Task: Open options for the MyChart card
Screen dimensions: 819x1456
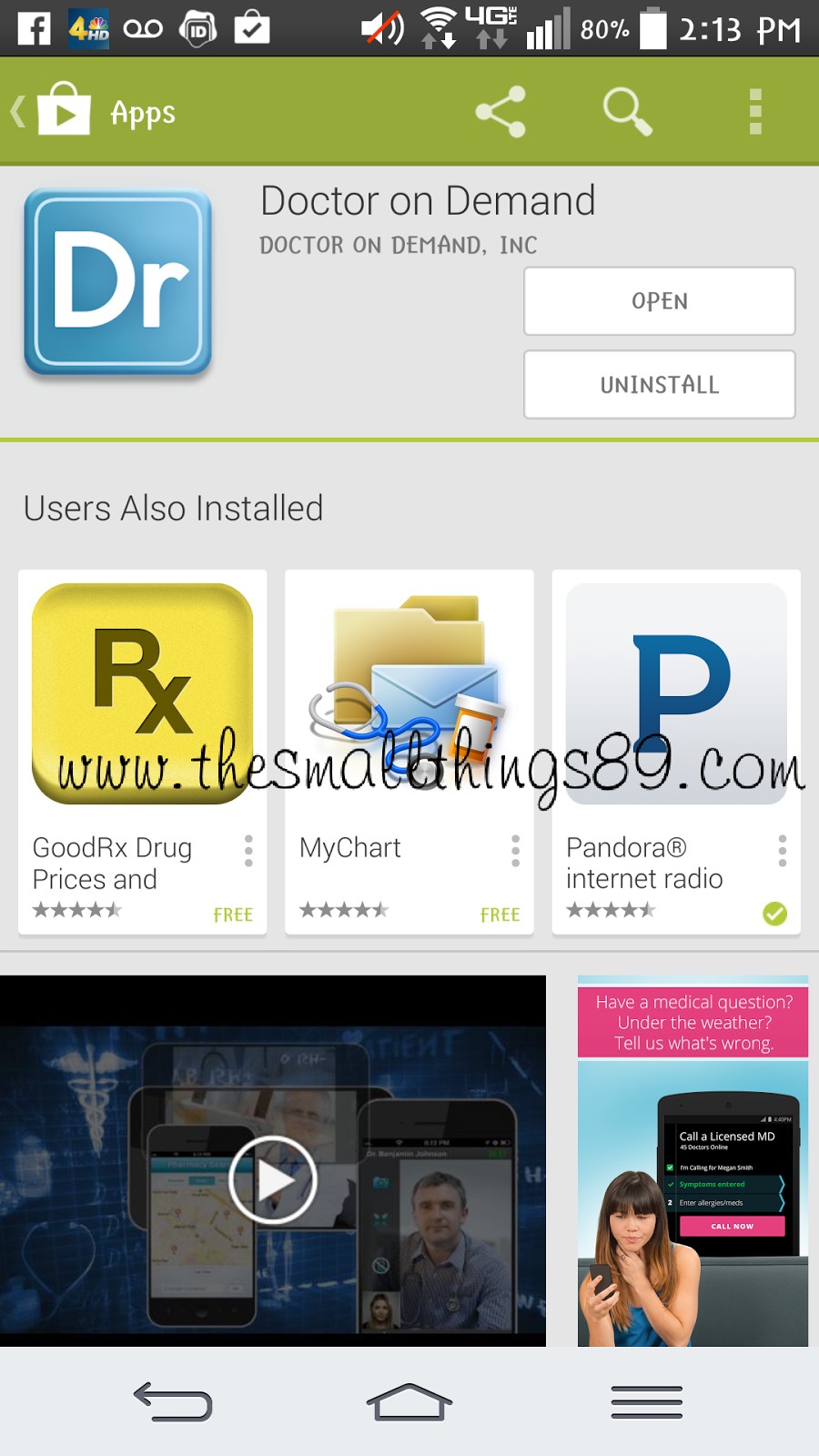Action: [x=515, y=850]
